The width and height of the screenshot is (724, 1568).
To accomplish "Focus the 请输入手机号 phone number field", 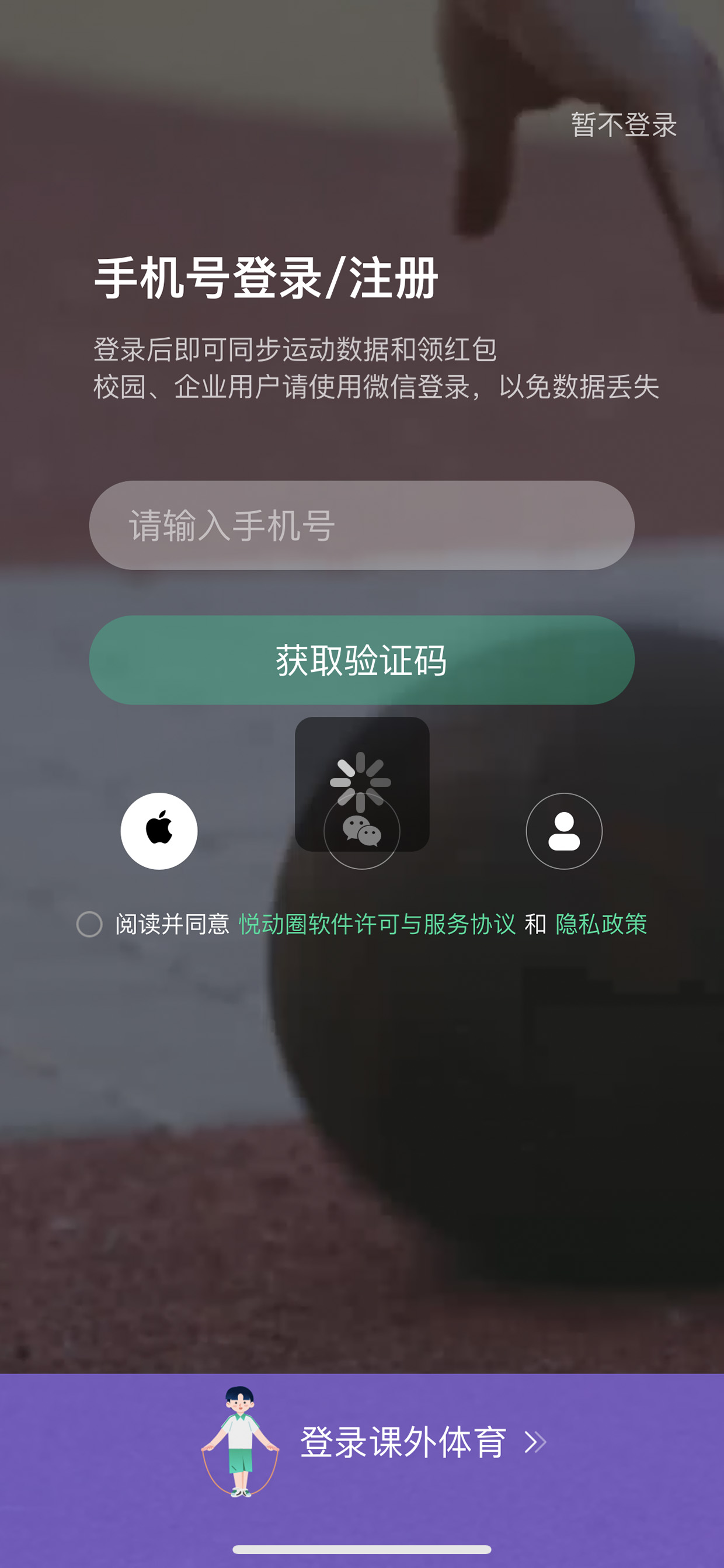I will (x=362, y=525).
